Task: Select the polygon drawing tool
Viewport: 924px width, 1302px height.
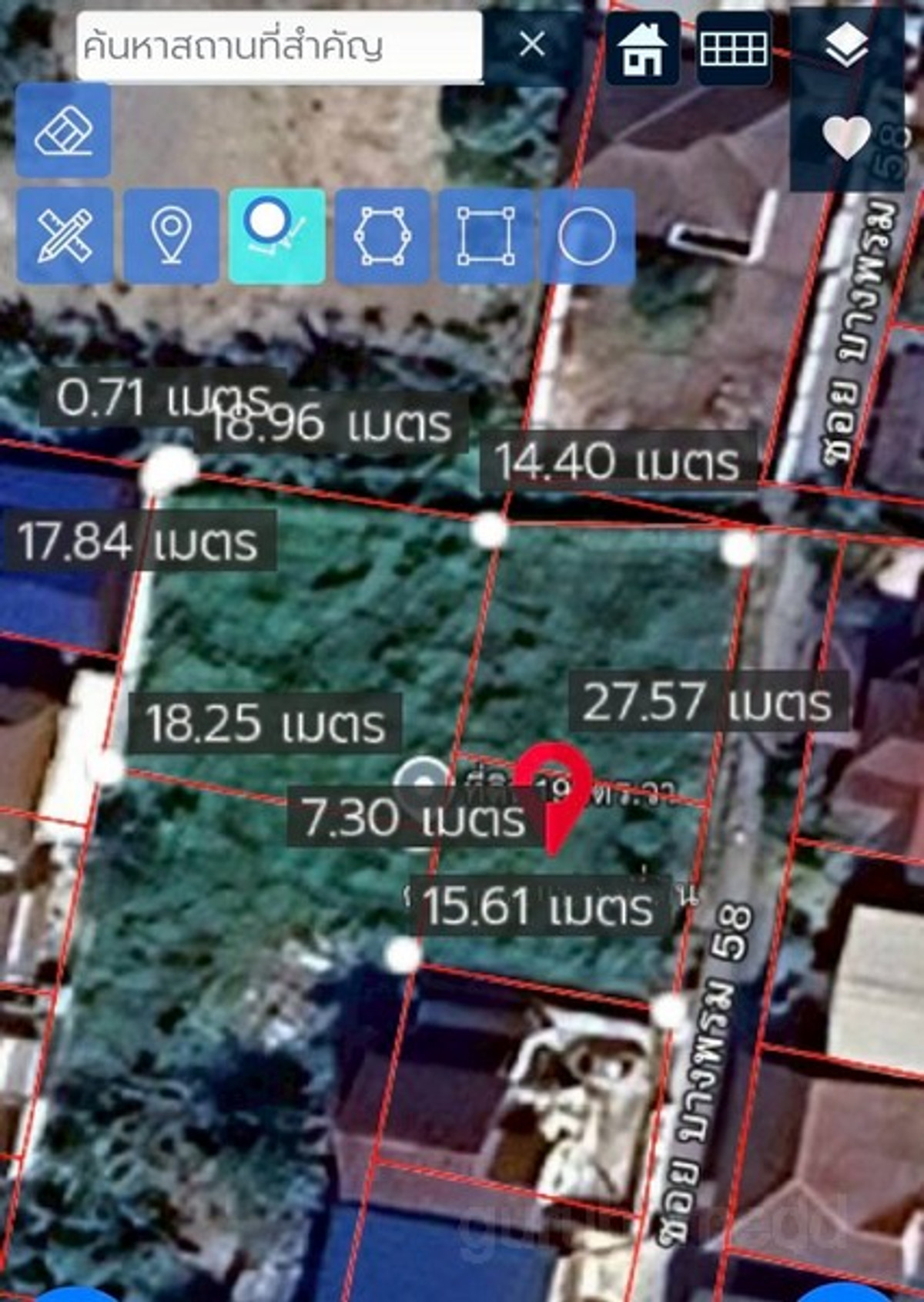Action: [382, 235]
